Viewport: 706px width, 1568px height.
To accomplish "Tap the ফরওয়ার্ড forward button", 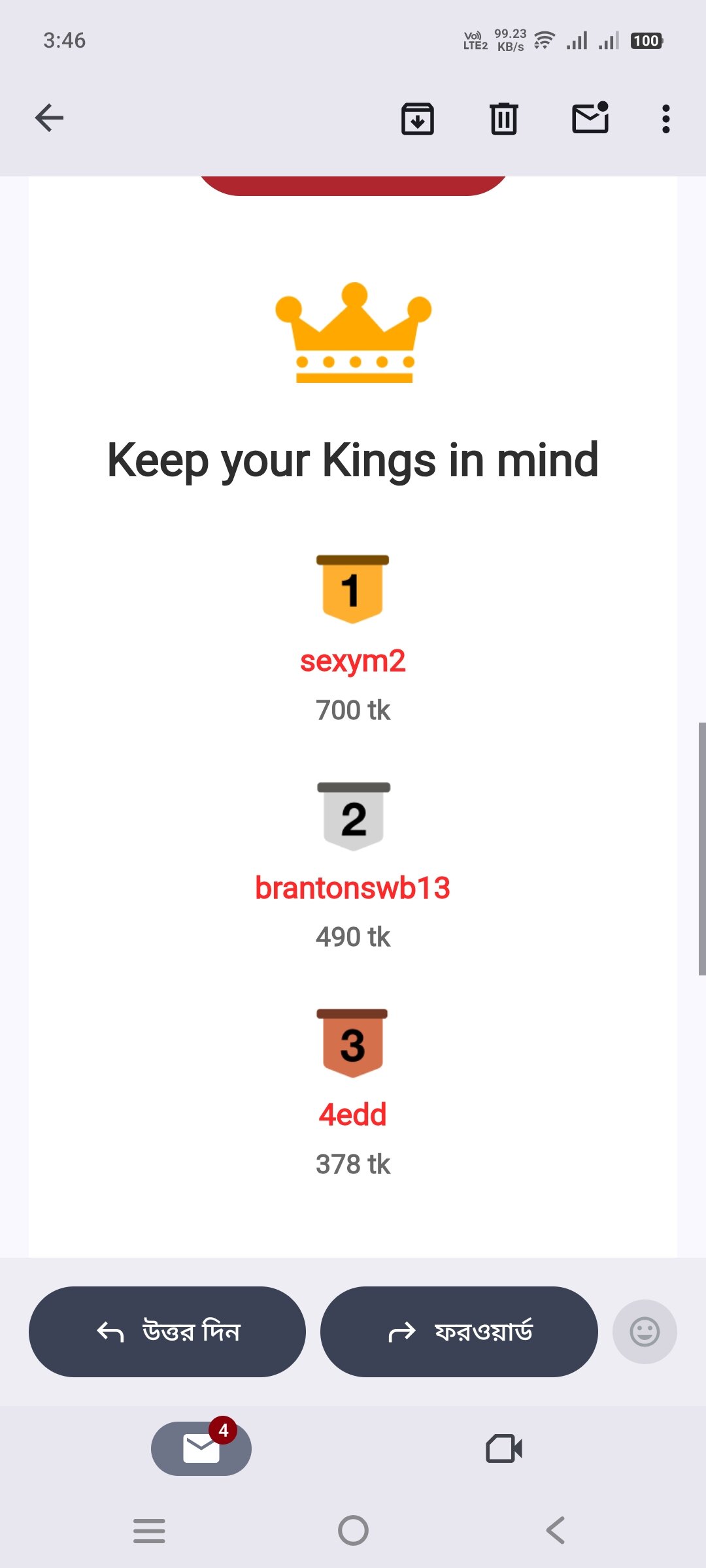I will [459, 1331].
